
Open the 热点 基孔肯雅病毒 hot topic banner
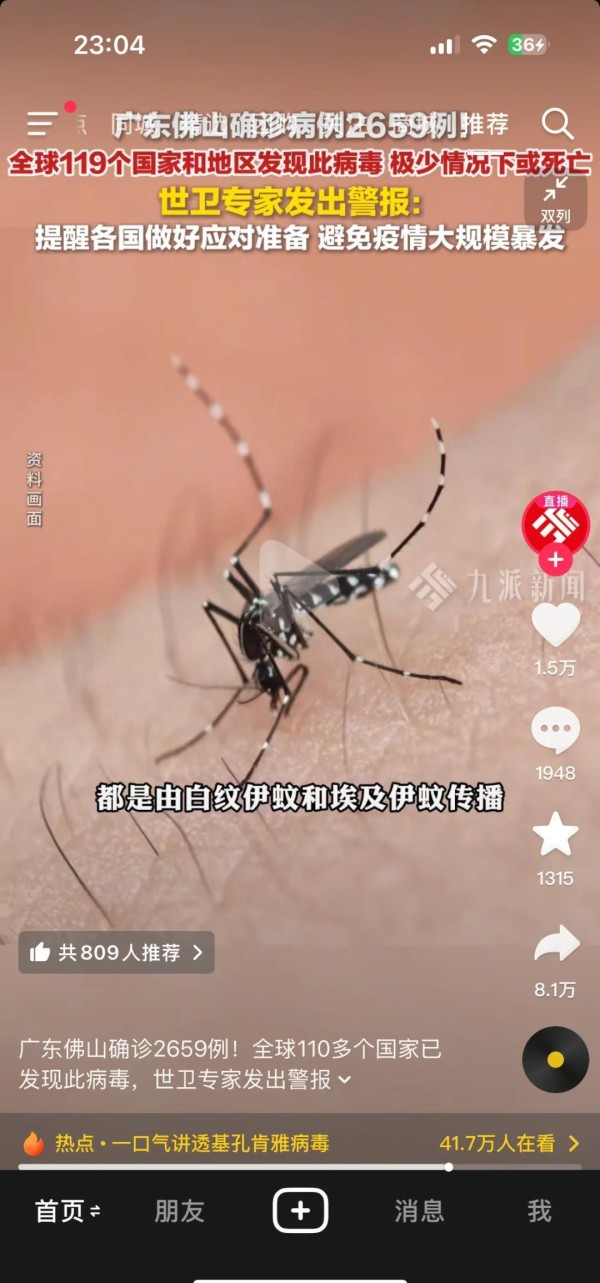[300, 1142]
